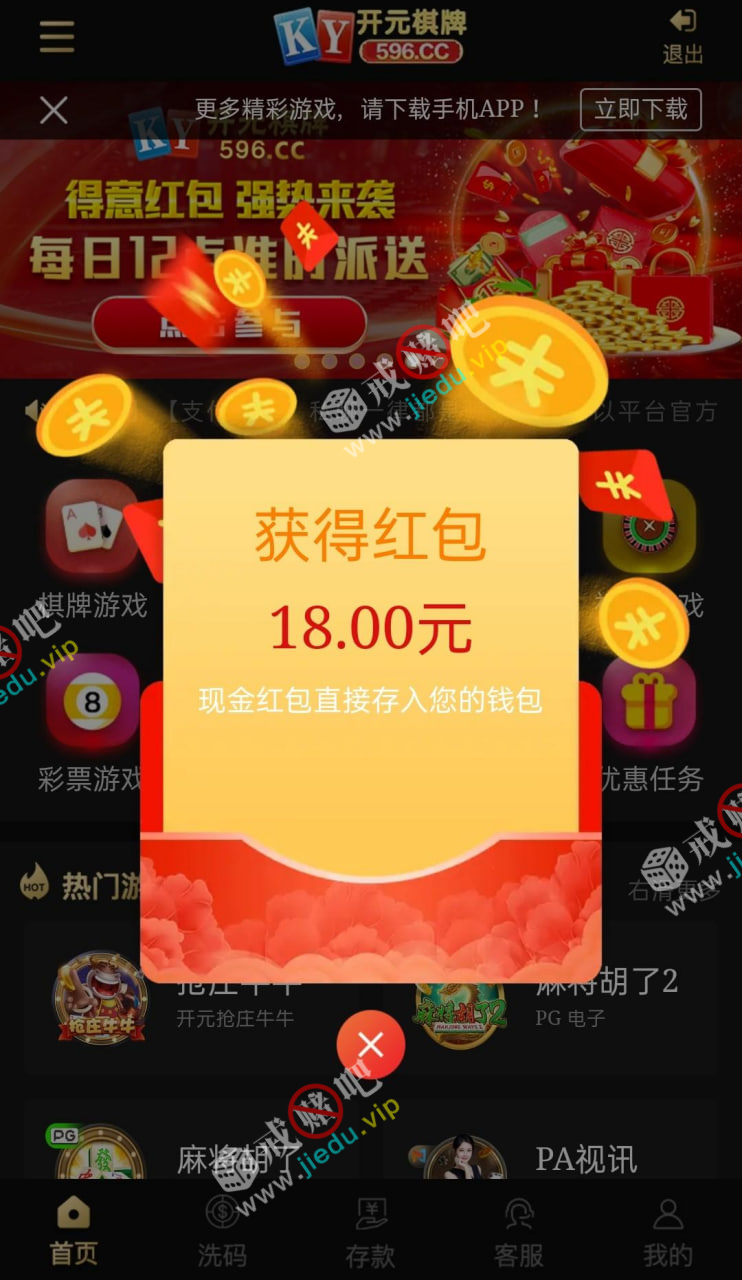This screenshot has height=1280, width=742.
Task: Tap the 退出 logout button
Action: coord(683,37)
